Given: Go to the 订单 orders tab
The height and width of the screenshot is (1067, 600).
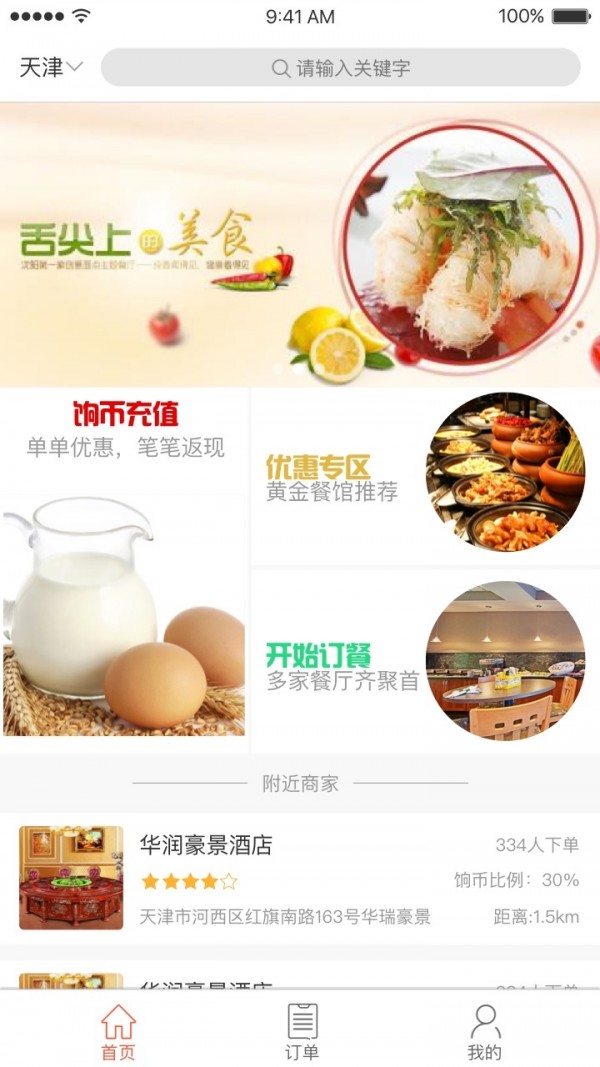Looking at the screenshot, I should pos(302,1032).
